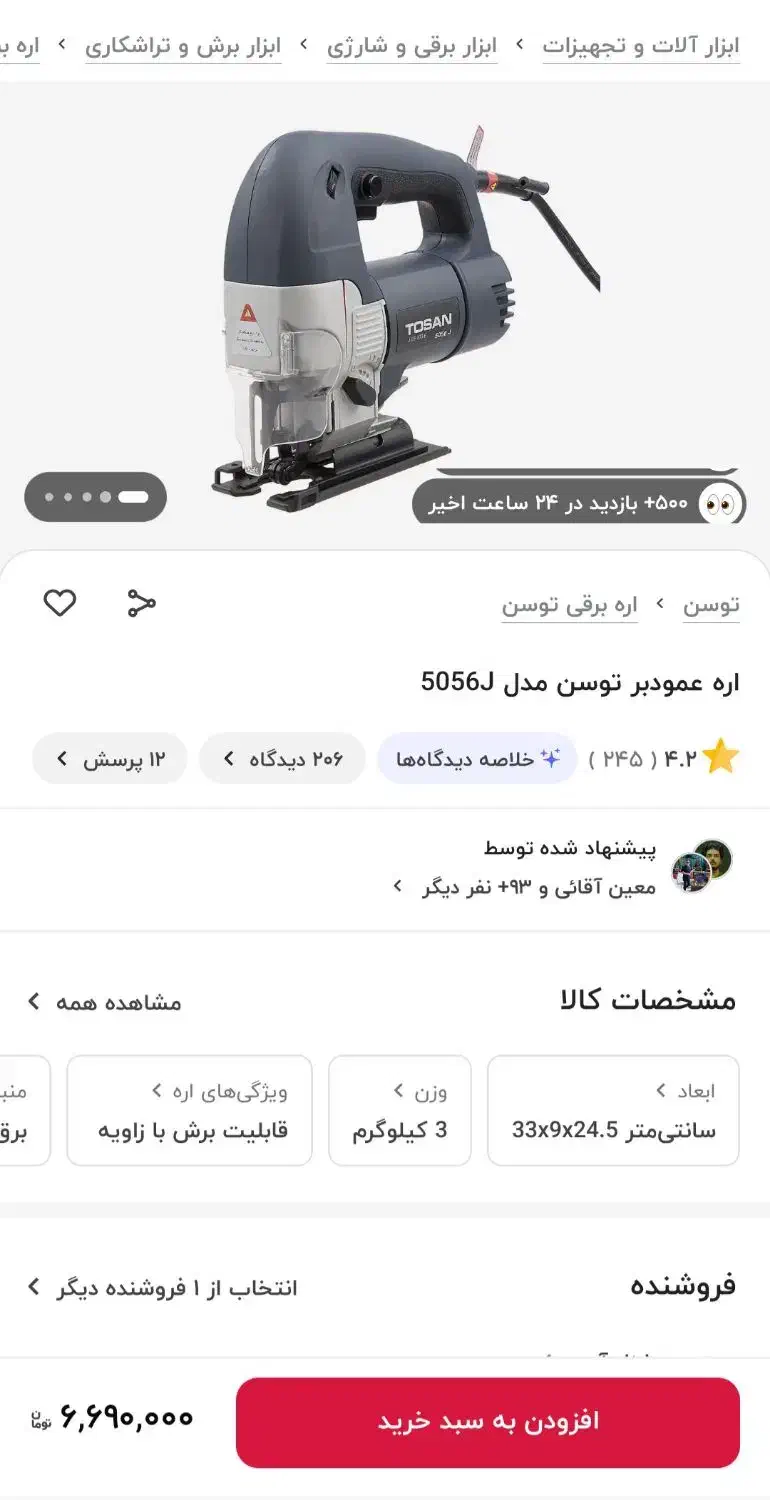This screenshot has width=770, height=1500.
Task: Open ابزار برش و تراشکاری breadcrumb
Action: point(183,46)
